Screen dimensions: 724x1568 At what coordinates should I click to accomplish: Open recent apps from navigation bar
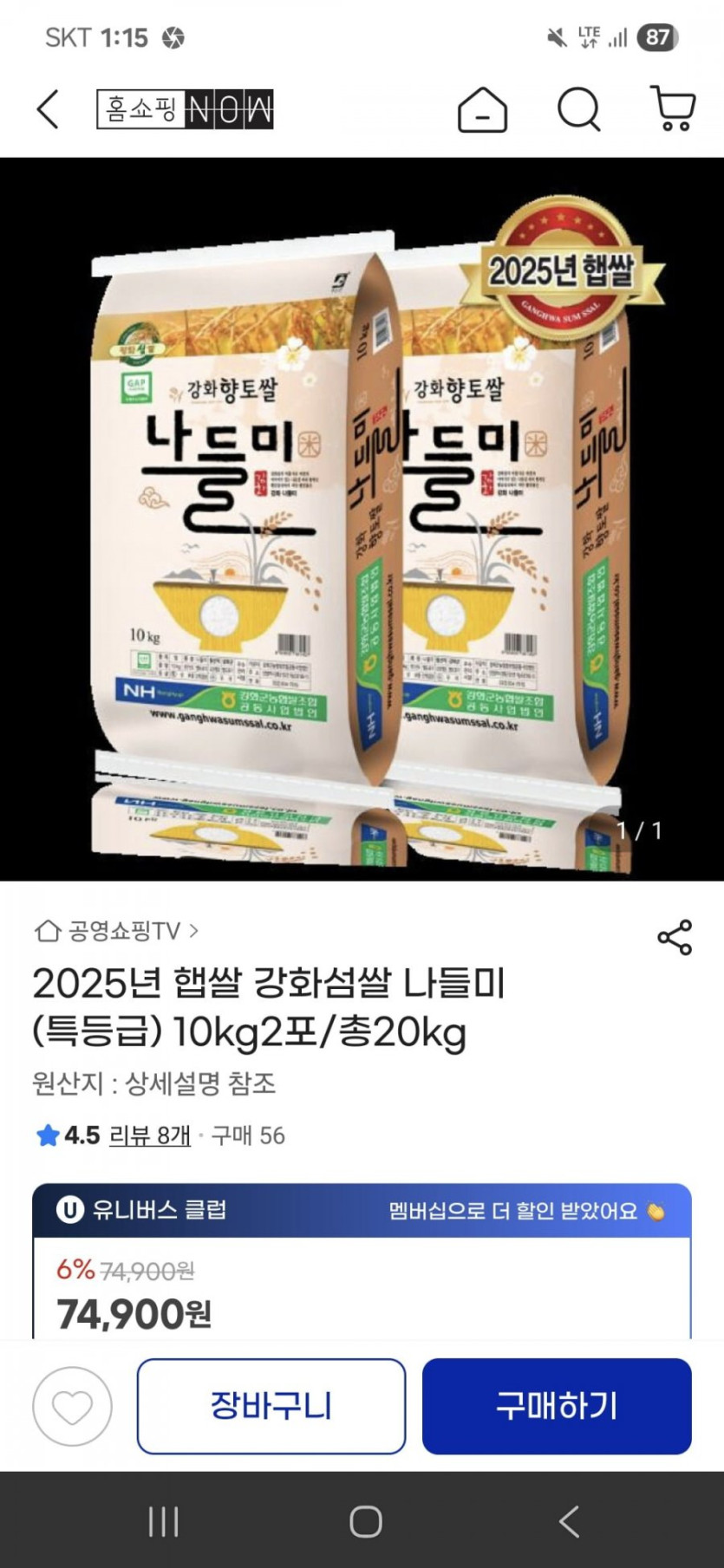pyautogui.click(x=163, y=1521)
